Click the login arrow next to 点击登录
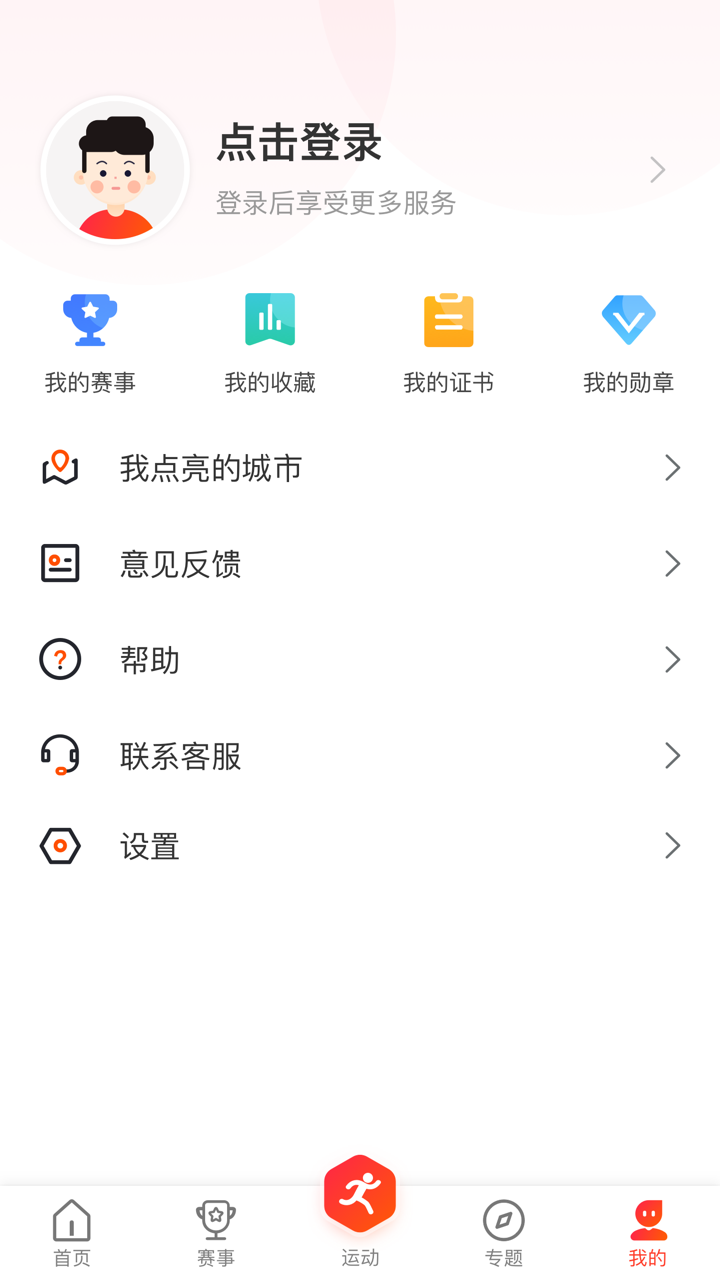 click(657, 170)
